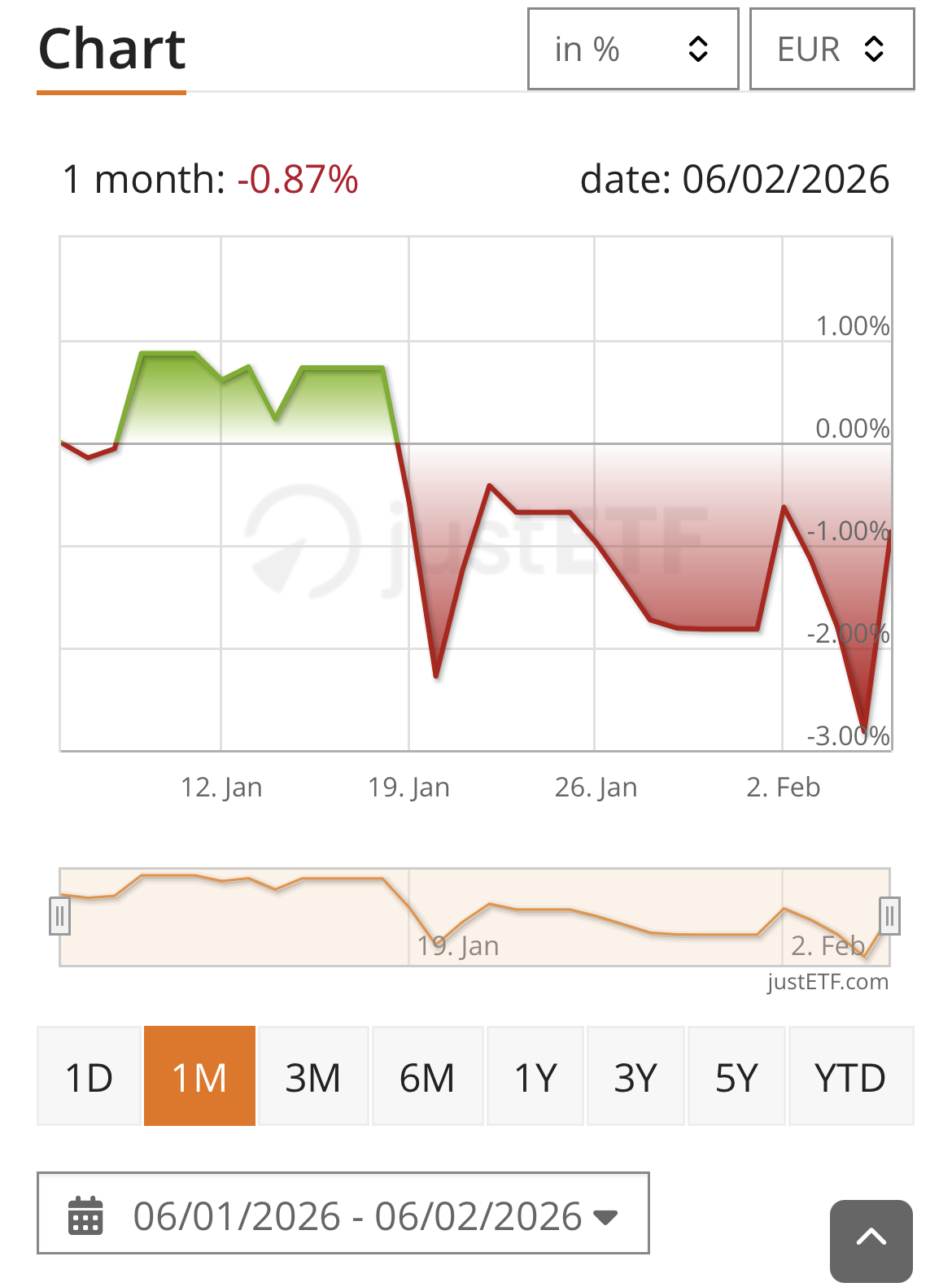The image size is (952, 1287).
Task: Show the 6M chart period
Action: [427, 1077]
